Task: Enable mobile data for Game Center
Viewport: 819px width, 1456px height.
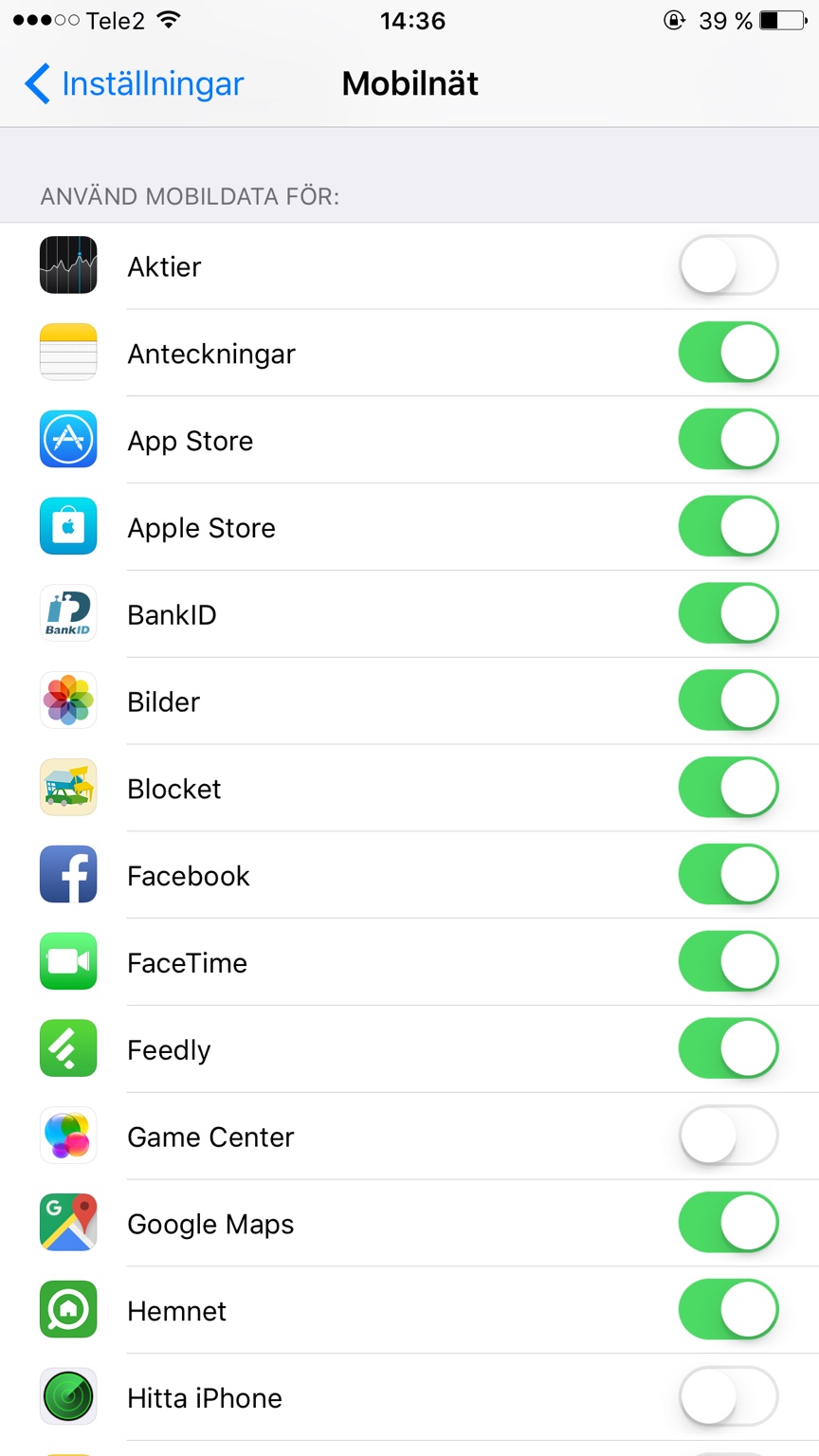Action: pos(729,1136)
